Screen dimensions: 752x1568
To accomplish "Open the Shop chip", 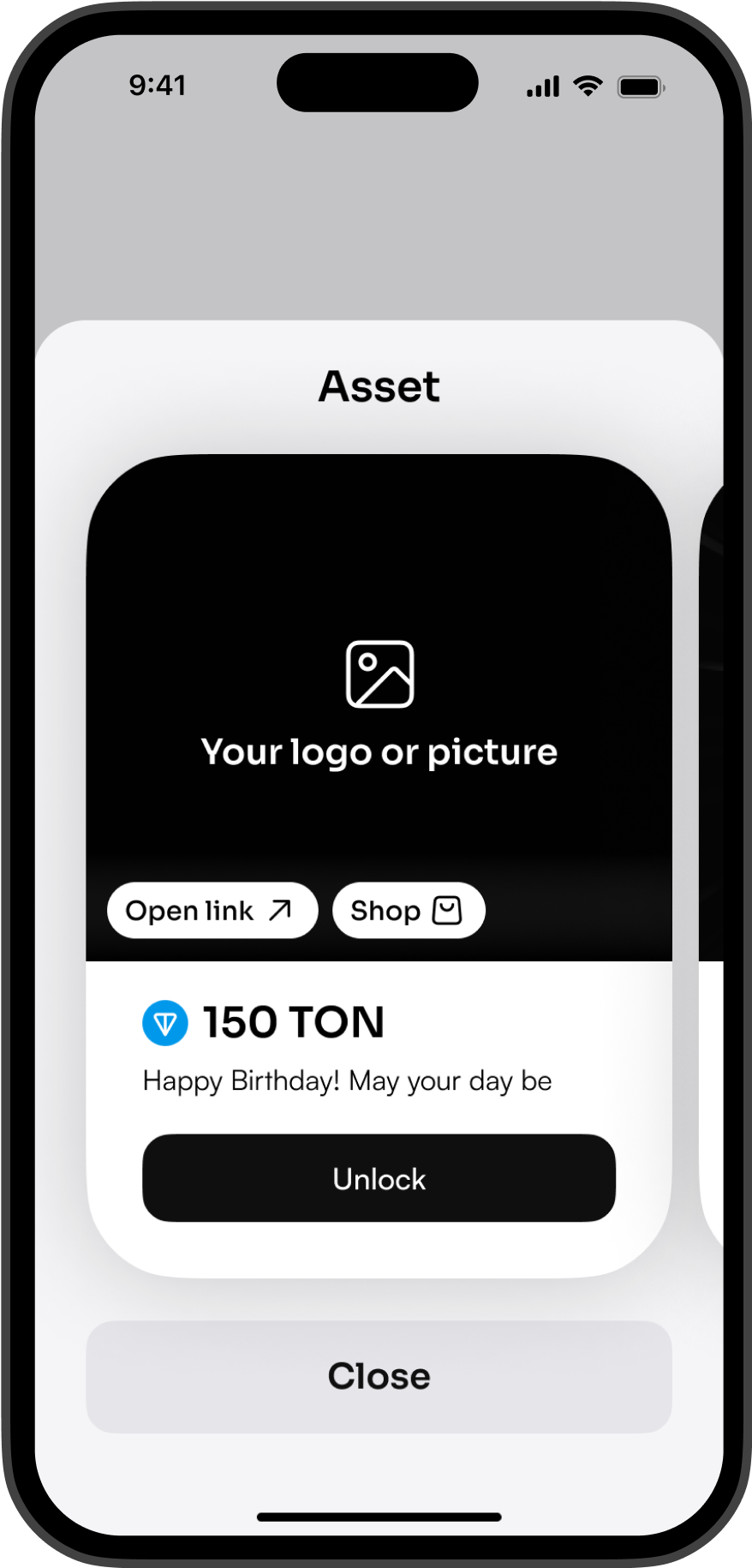I will 408,910.
